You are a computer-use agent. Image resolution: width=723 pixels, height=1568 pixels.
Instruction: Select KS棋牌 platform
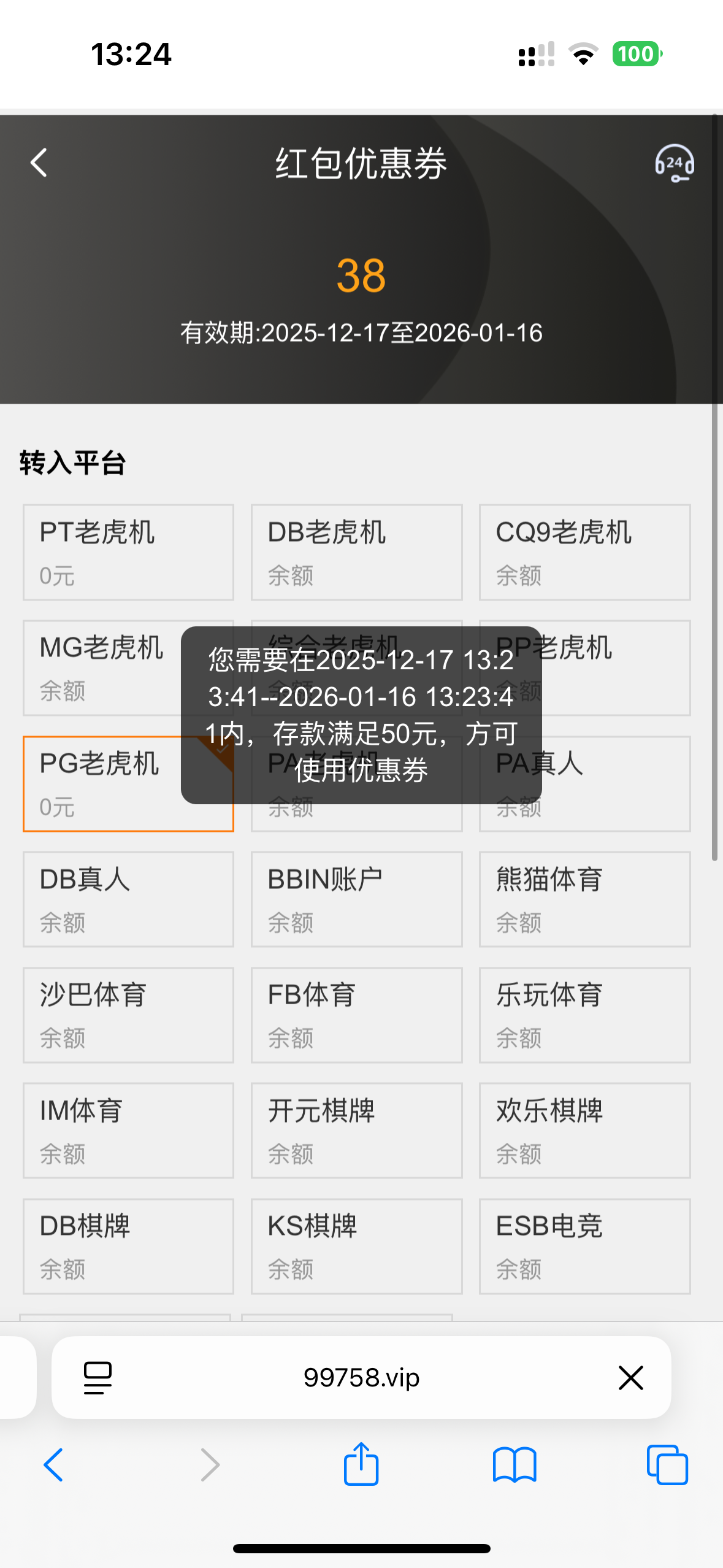(x=356, y=1246)
